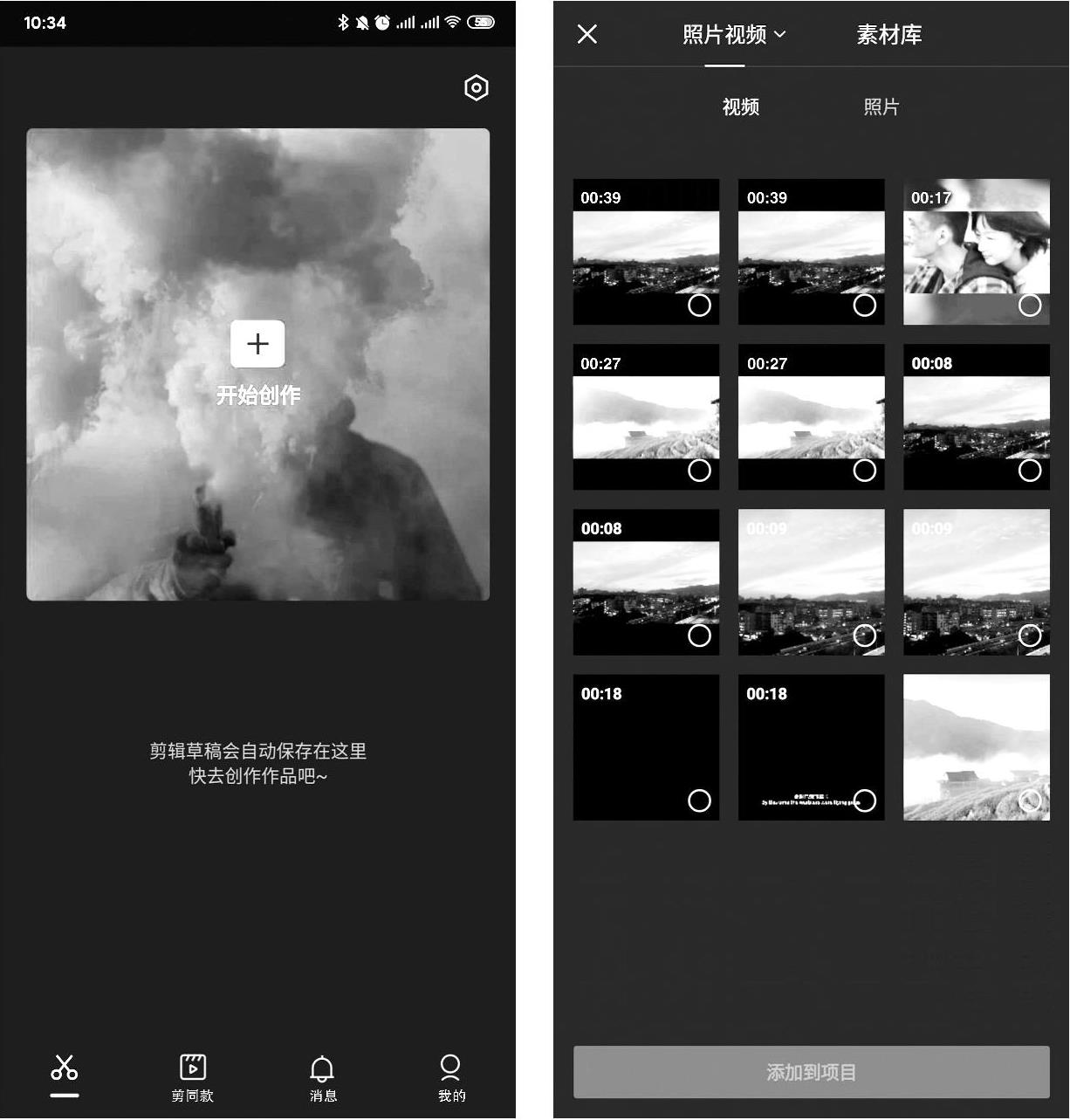Go to the 我的 profile tab
Screen dimensions: 1070x1120
point(451,1077)
